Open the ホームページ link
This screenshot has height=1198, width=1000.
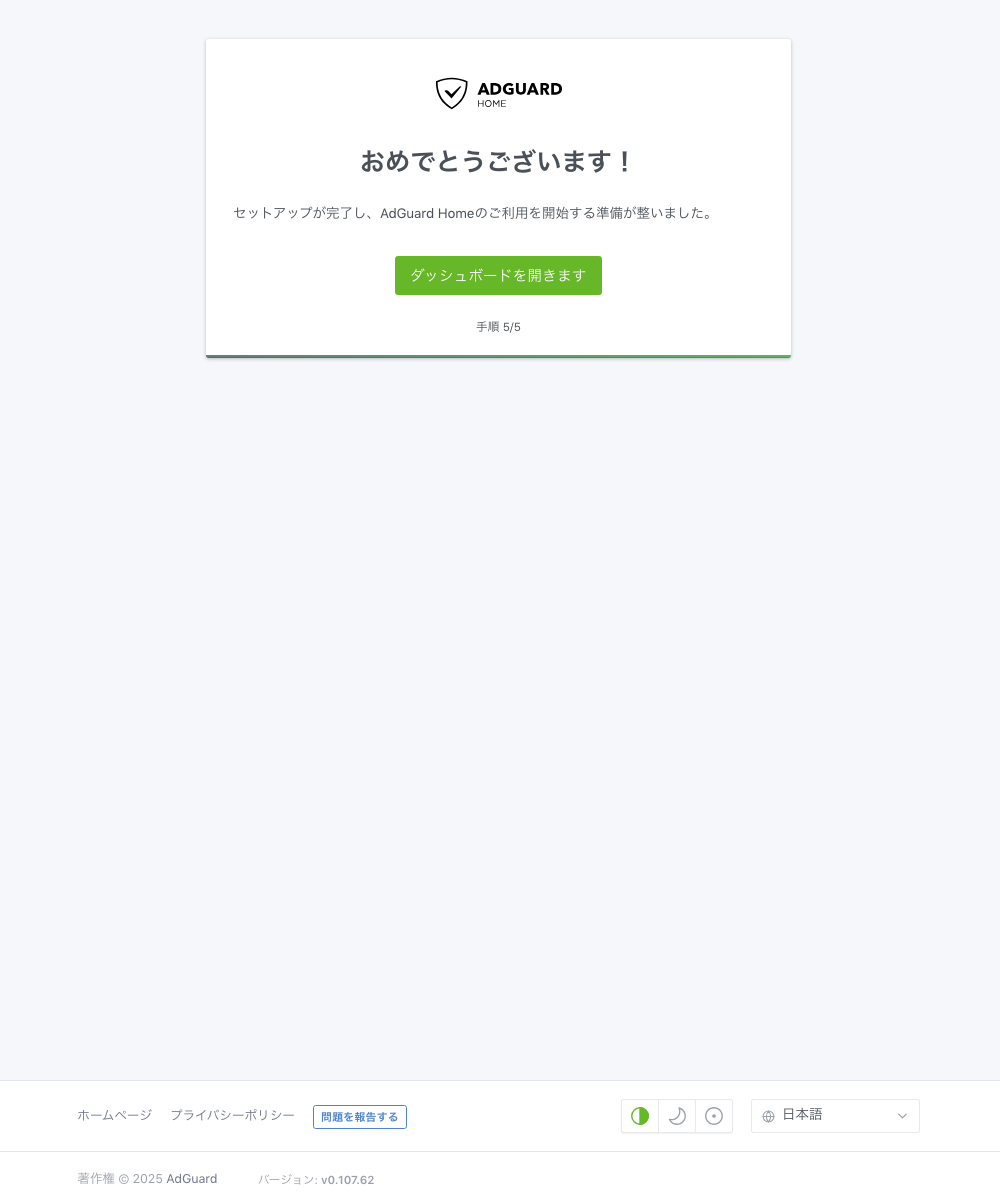coord(114,1115)
